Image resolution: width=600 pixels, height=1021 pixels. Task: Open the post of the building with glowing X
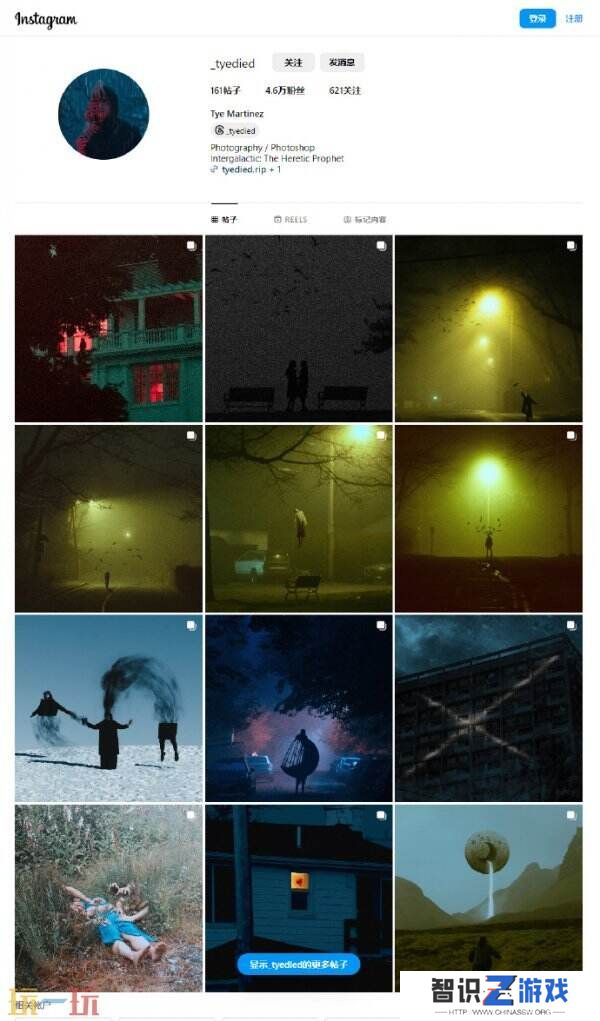(489, 708)
